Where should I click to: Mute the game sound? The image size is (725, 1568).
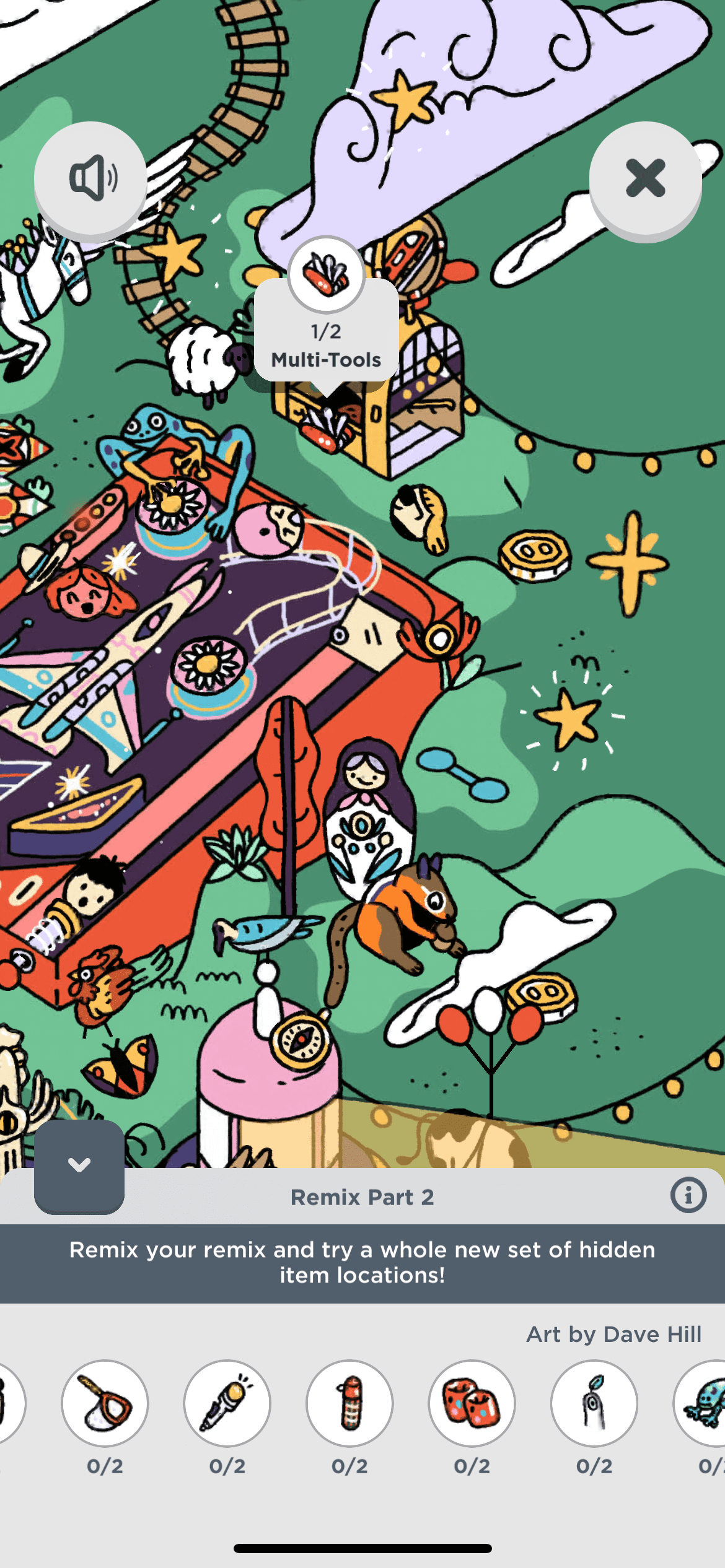[x=90, y=178]
